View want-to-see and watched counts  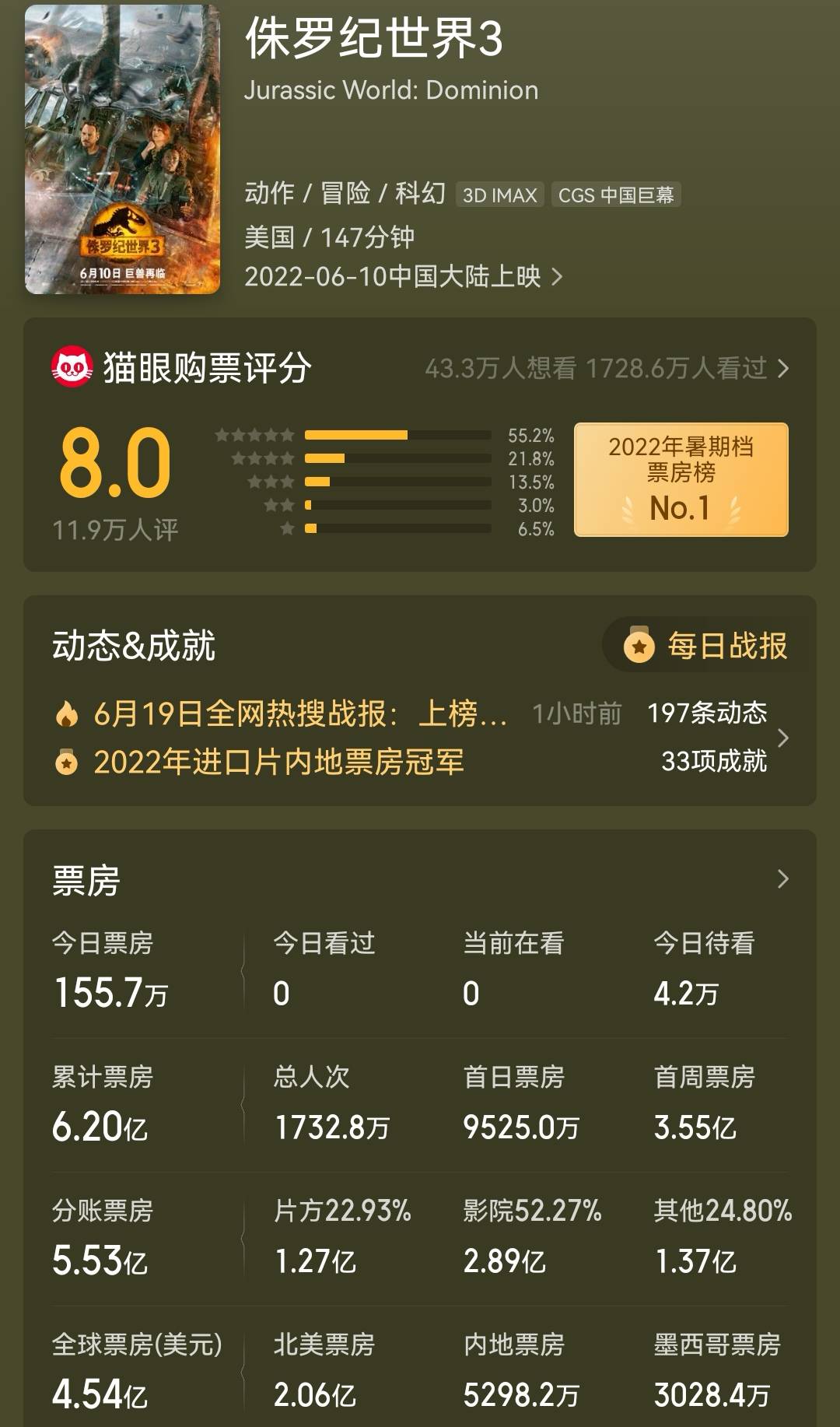click(607, 368)
